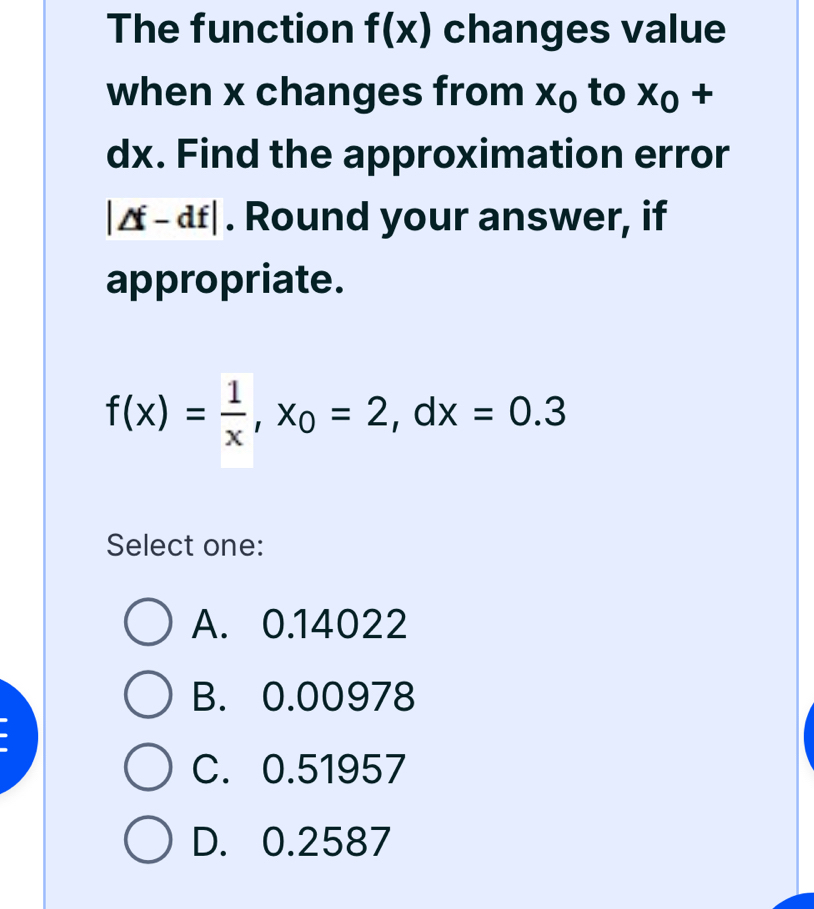Select answer A. 0.14022
This screenshot has width=814, height=909.
(147, 624)
